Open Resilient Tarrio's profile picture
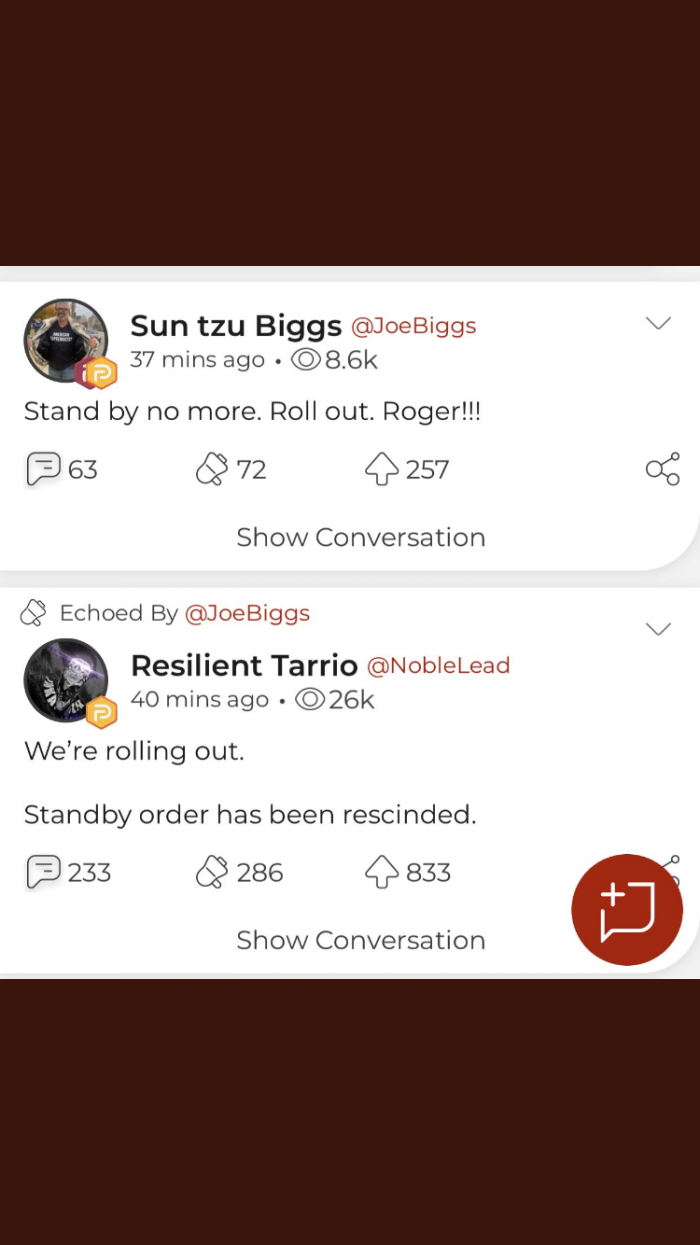 pyautogui.click(x=65, y=680)
